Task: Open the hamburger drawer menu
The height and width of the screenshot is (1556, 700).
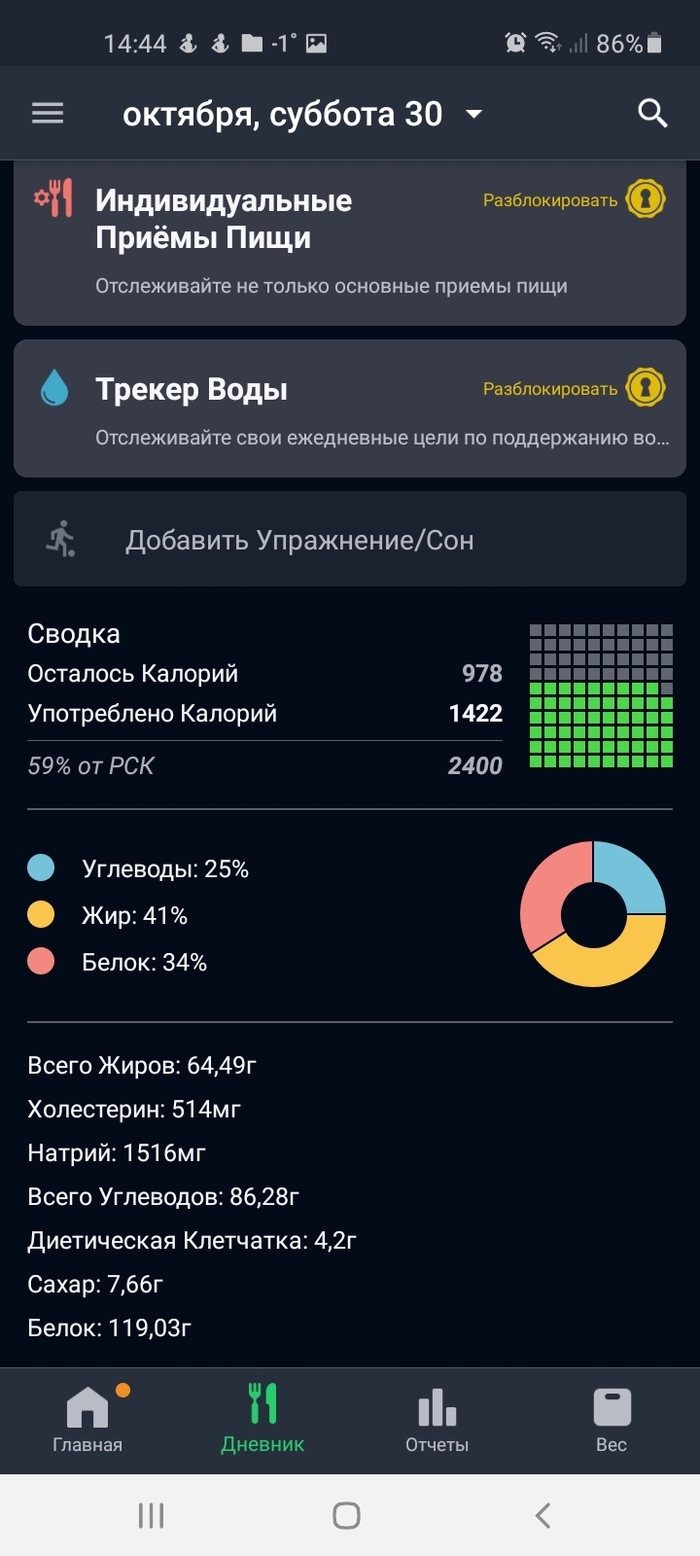Action: (47, 114)
